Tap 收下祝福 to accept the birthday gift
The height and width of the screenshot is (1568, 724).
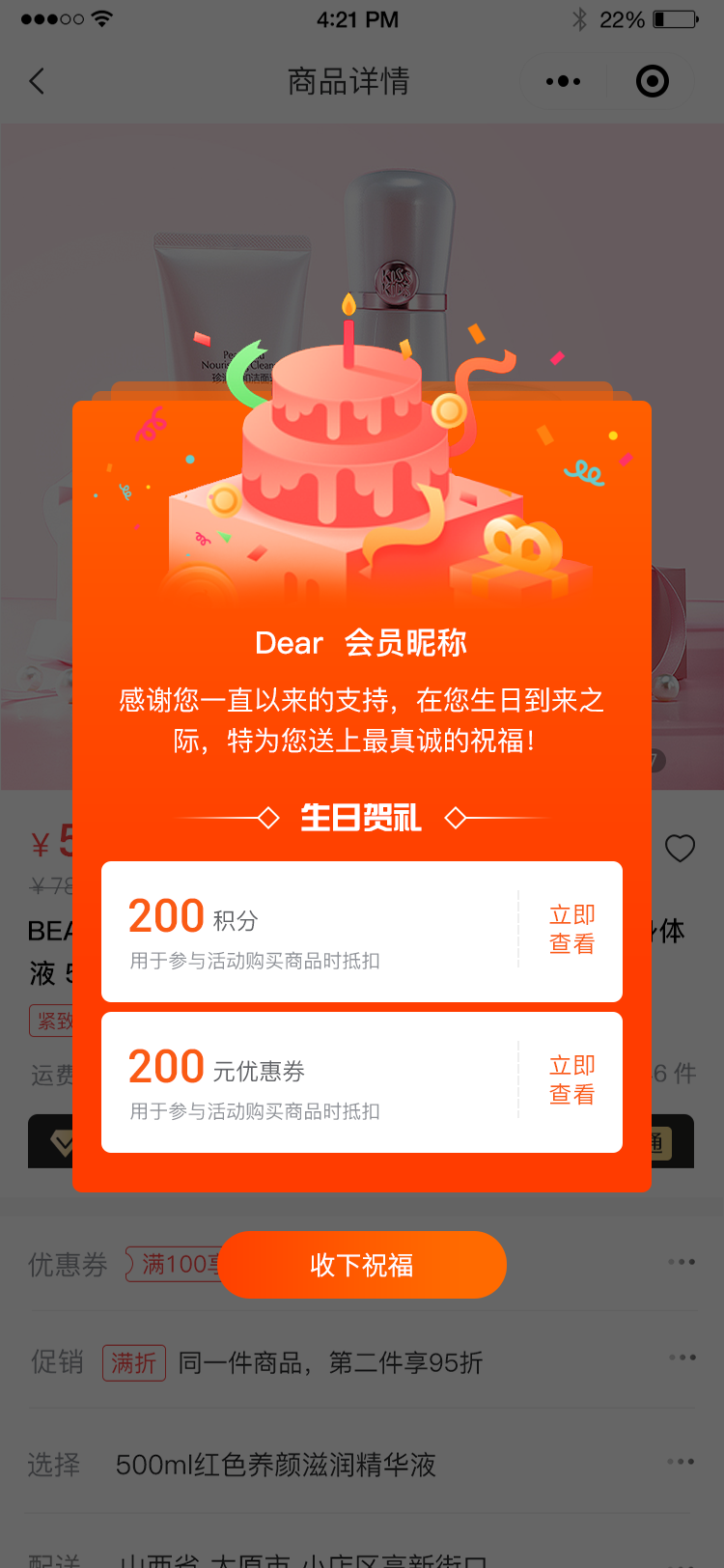point(362,1265)
